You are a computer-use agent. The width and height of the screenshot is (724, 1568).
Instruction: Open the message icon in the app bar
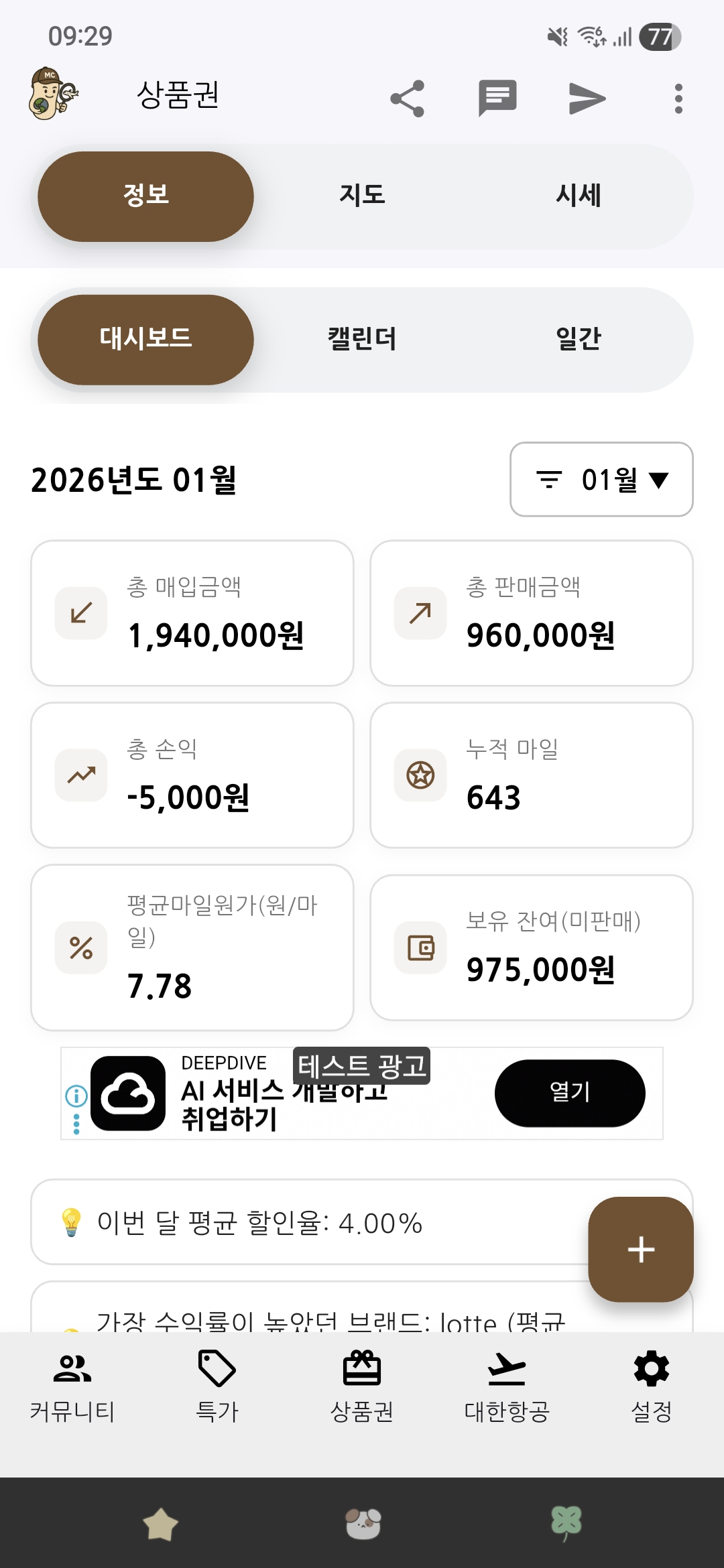click(497, 99)
